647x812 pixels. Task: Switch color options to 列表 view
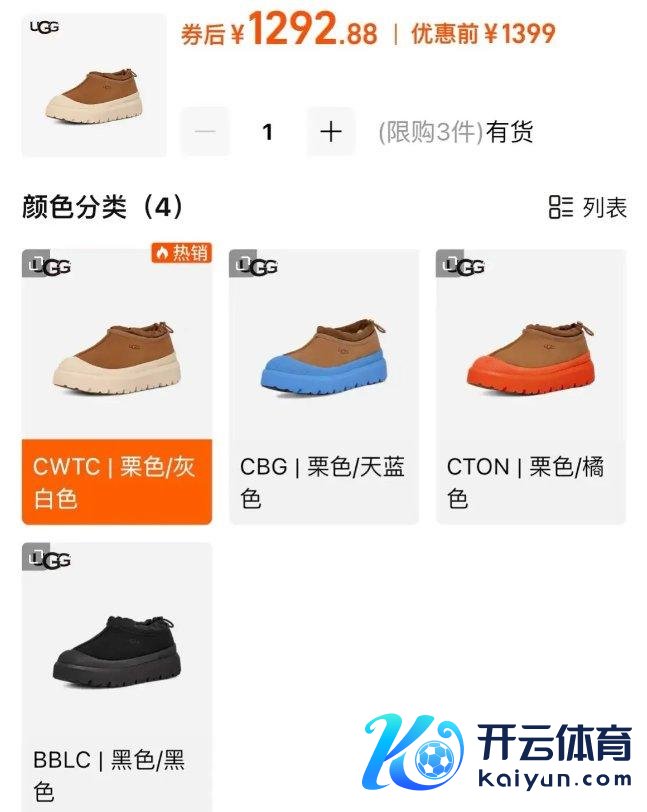pyautogui.click(x=588, y=208)
